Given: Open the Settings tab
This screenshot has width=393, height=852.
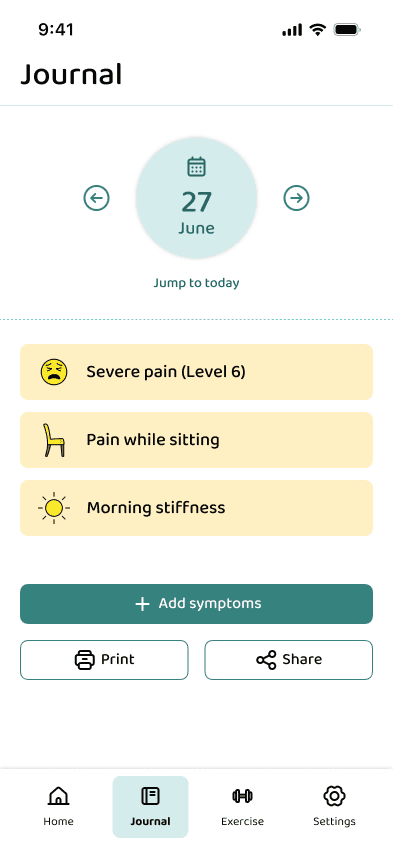Looking at the screenshot, I should click(x=334, y=806).
